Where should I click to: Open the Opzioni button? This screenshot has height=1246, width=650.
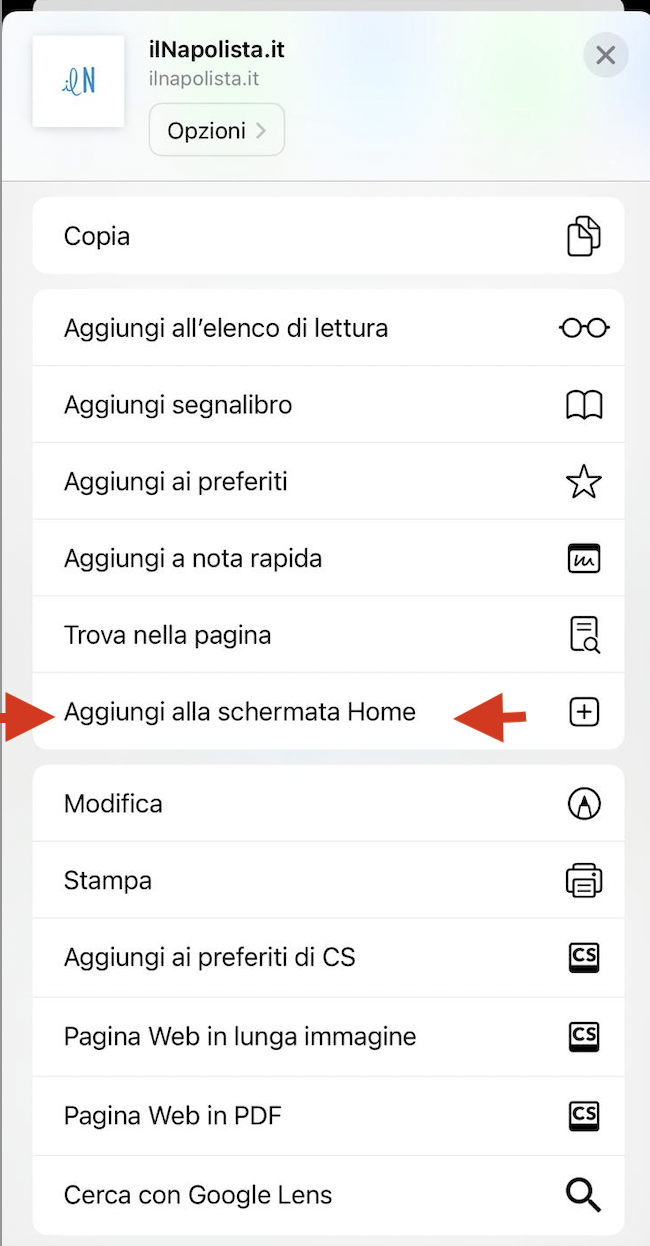216,131
